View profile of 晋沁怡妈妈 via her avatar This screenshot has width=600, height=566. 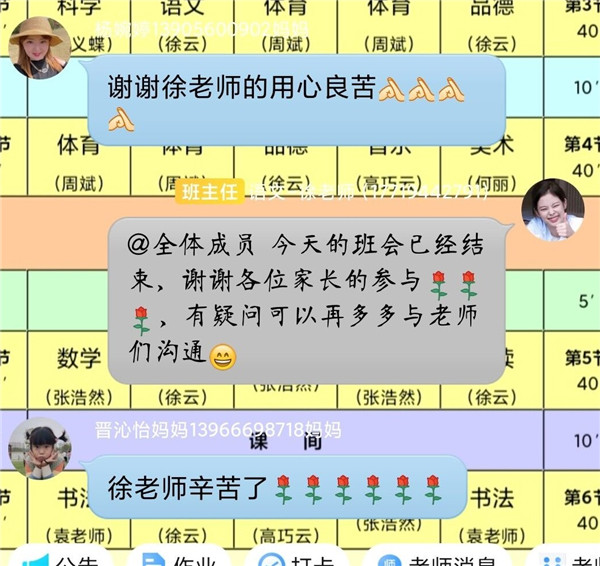point(40,447)
